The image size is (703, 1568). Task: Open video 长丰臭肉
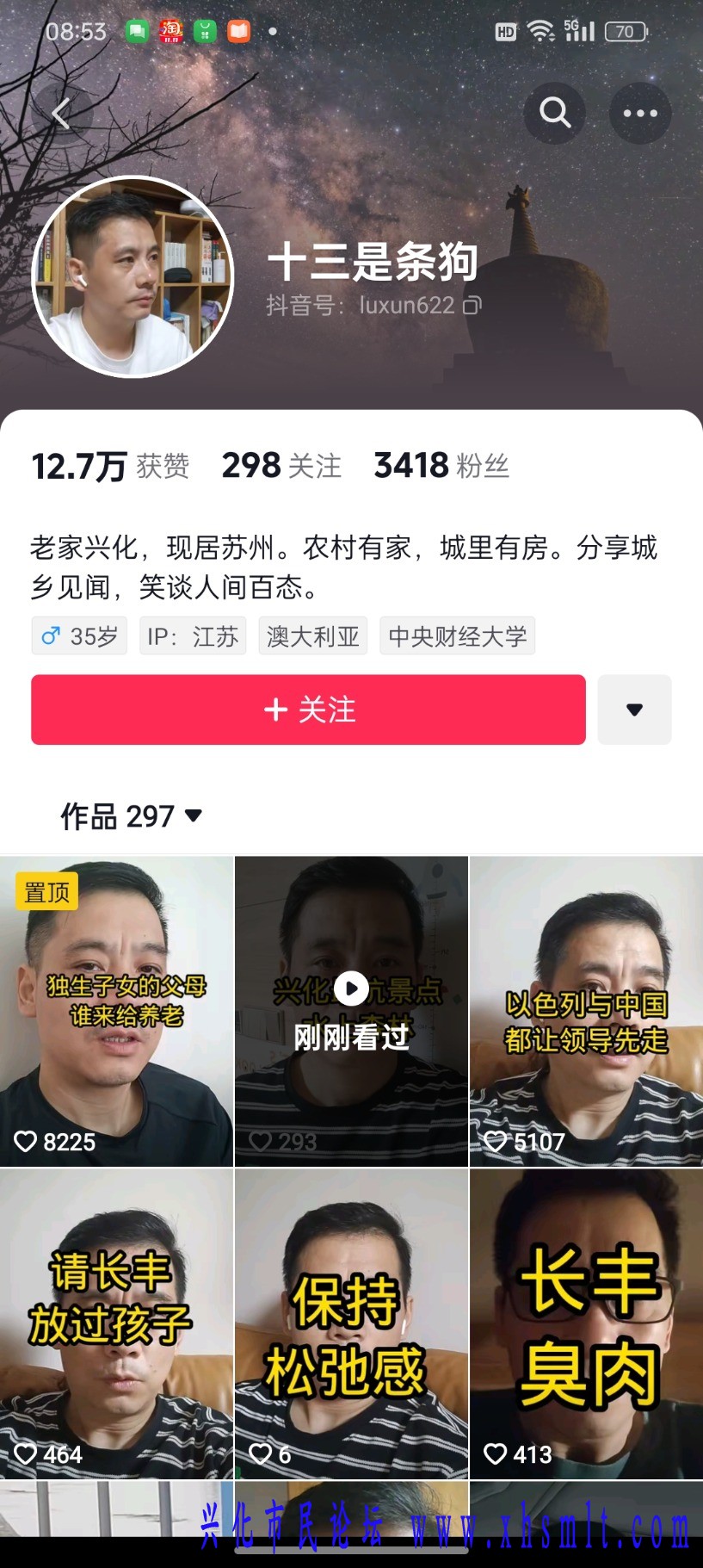click(x=586, y=1323)
